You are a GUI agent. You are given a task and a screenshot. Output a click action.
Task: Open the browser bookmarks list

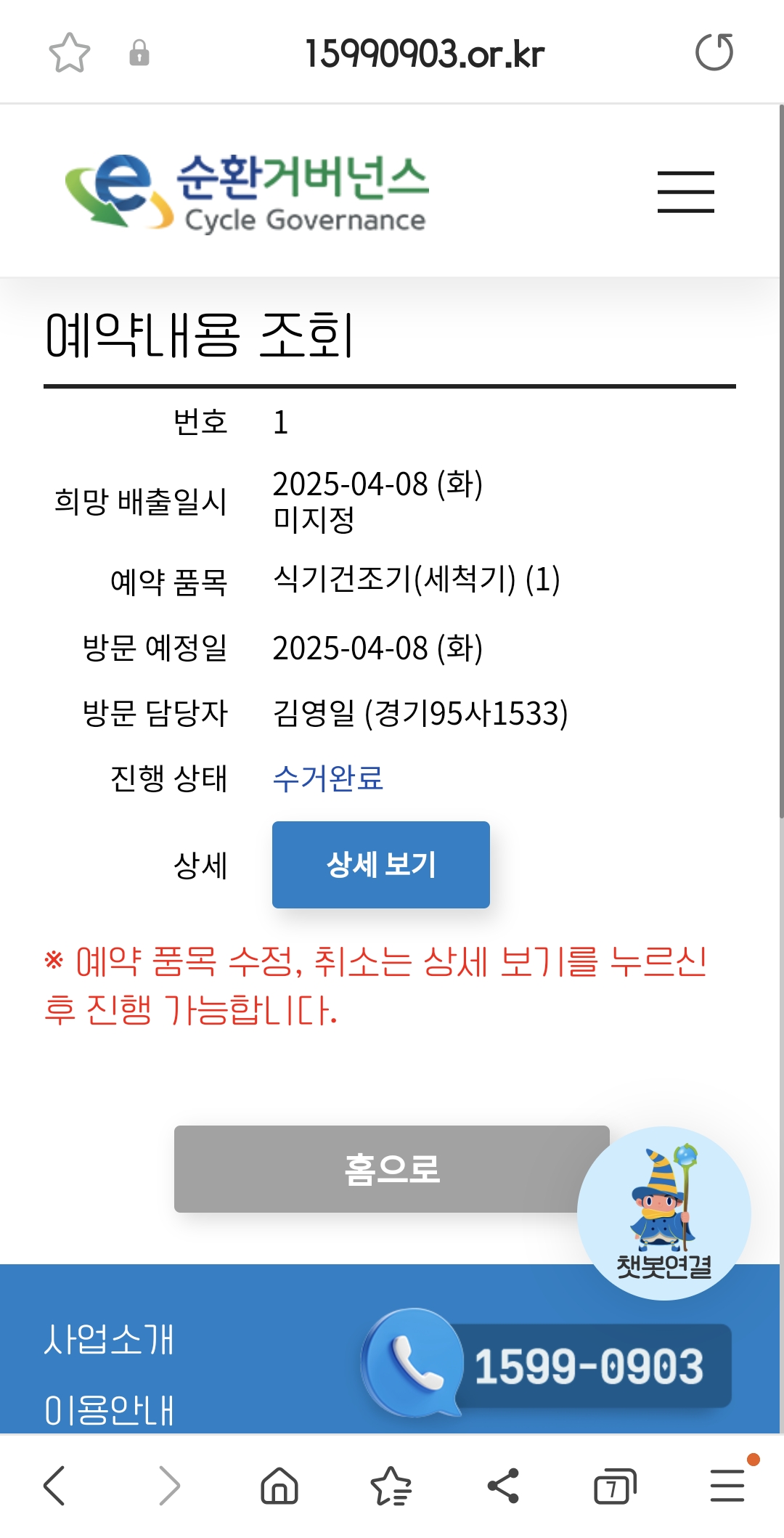pos(391,1486)
